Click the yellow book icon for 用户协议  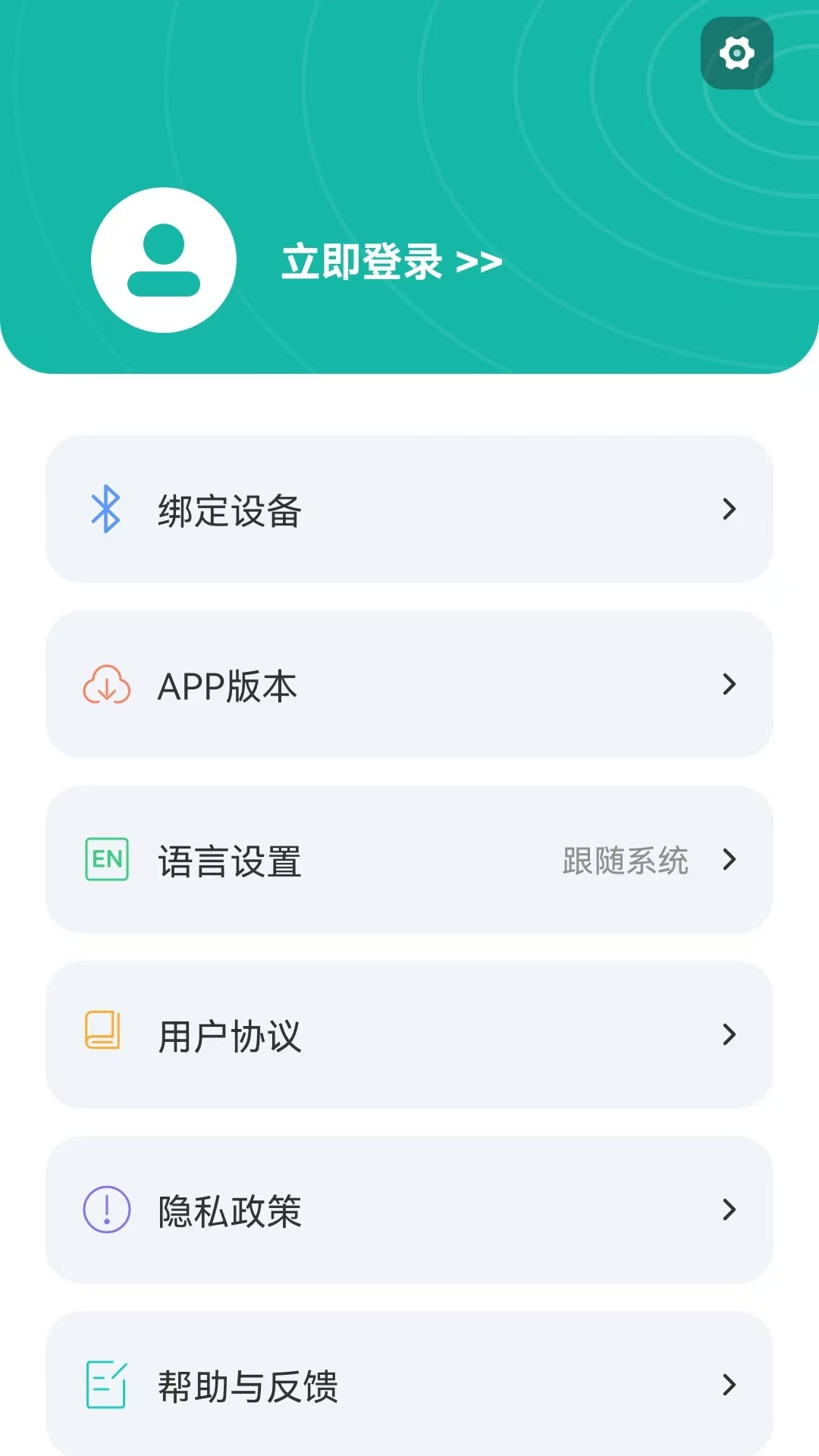[x=104, y=1034]
